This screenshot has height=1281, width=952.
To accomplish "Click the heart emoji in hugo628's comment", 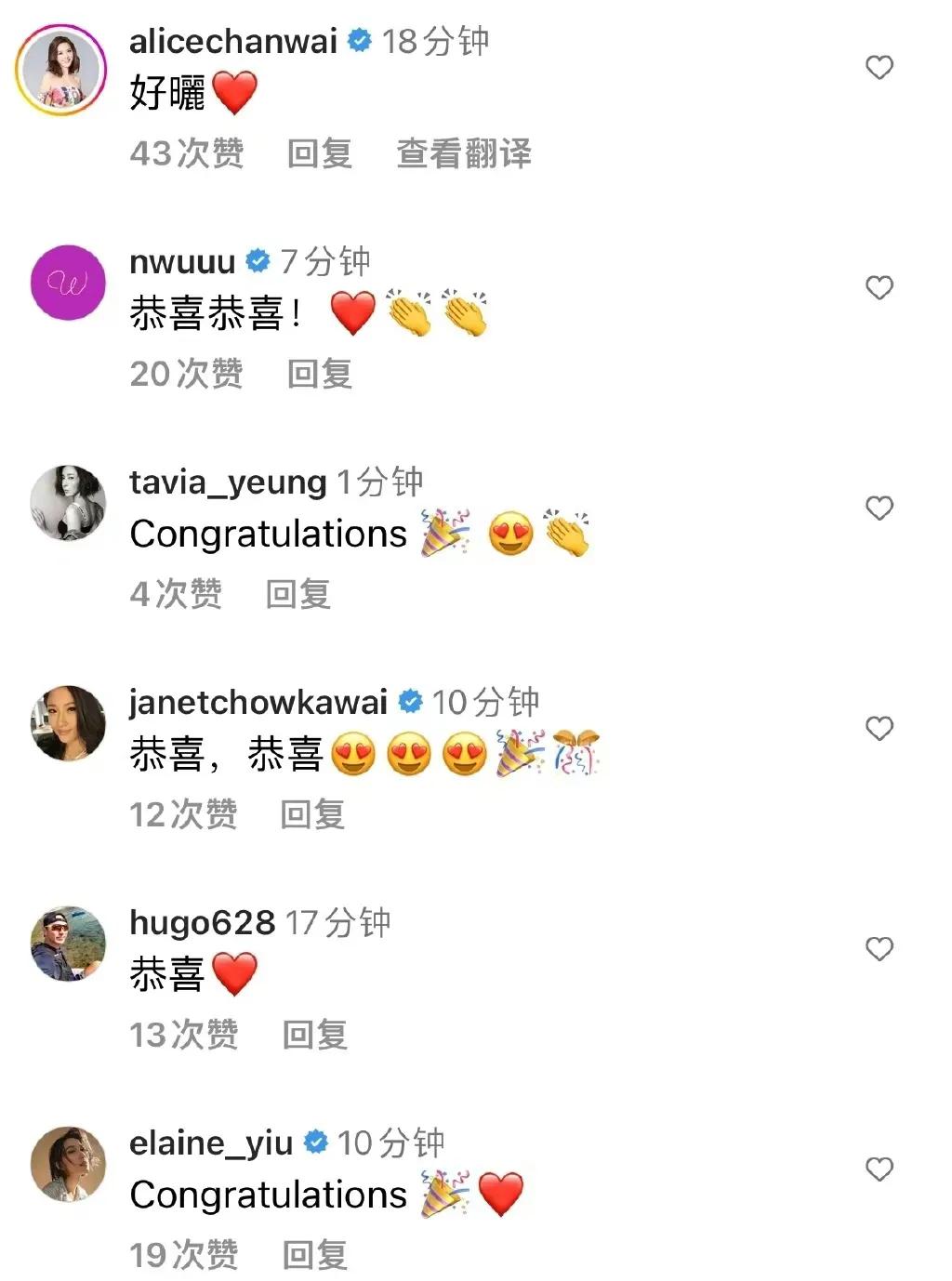I will pyautogui.click(x=232, y=972).
